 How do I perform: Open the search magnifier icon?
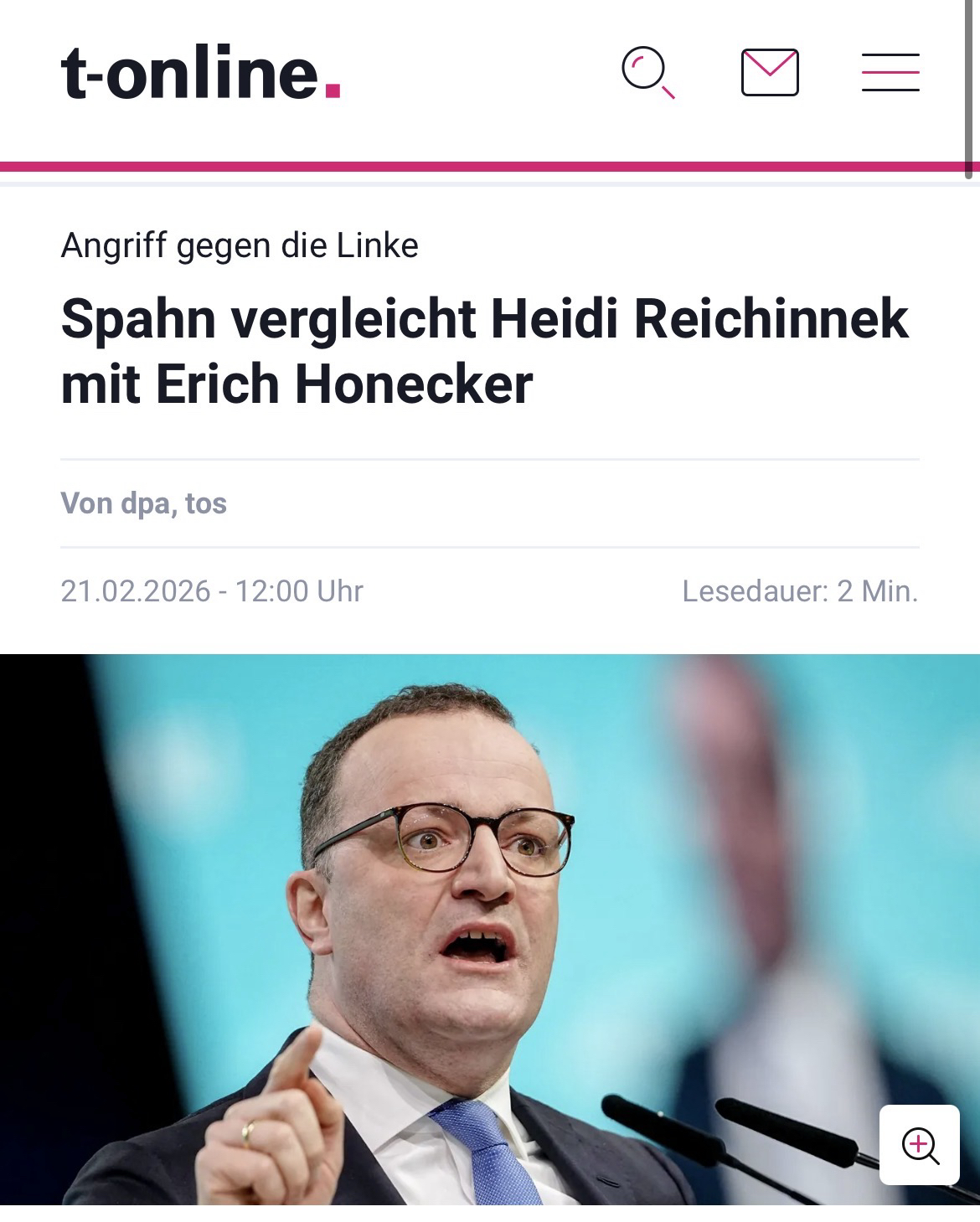pyautogui.click(x=647, y=72)
